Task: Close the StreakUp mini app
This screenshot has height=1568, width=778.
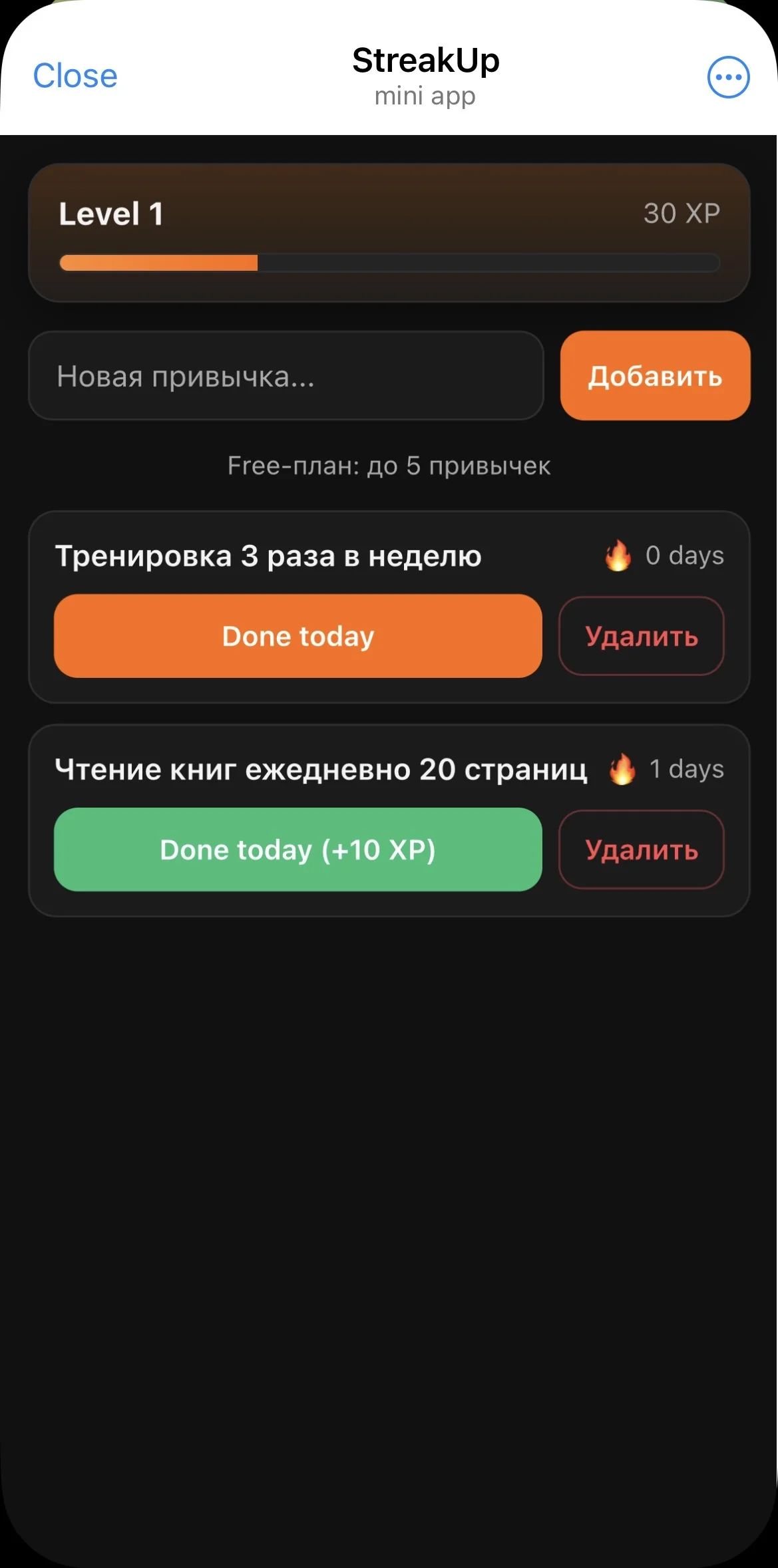Action: click(x=75, y=76)
